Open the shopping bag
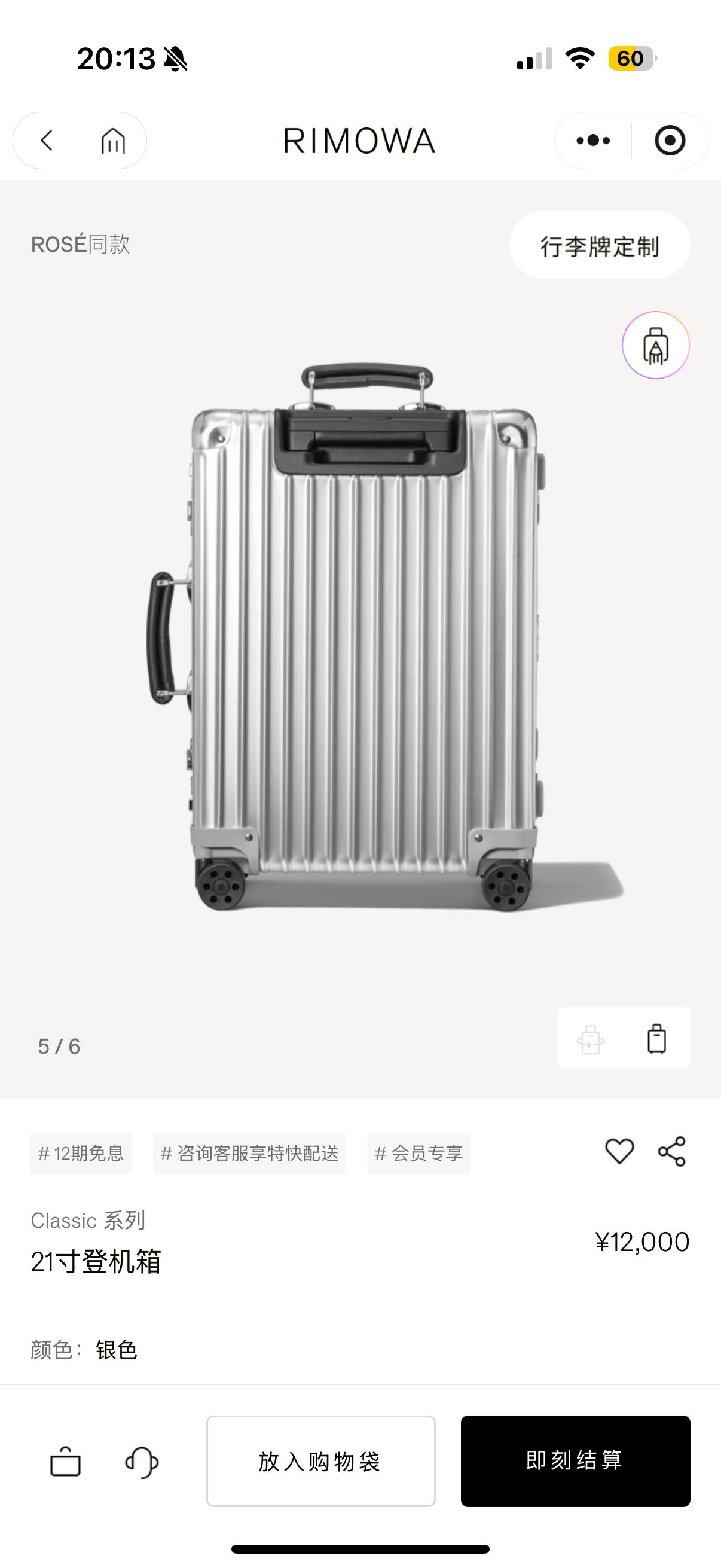 [x=65, y=1462]
